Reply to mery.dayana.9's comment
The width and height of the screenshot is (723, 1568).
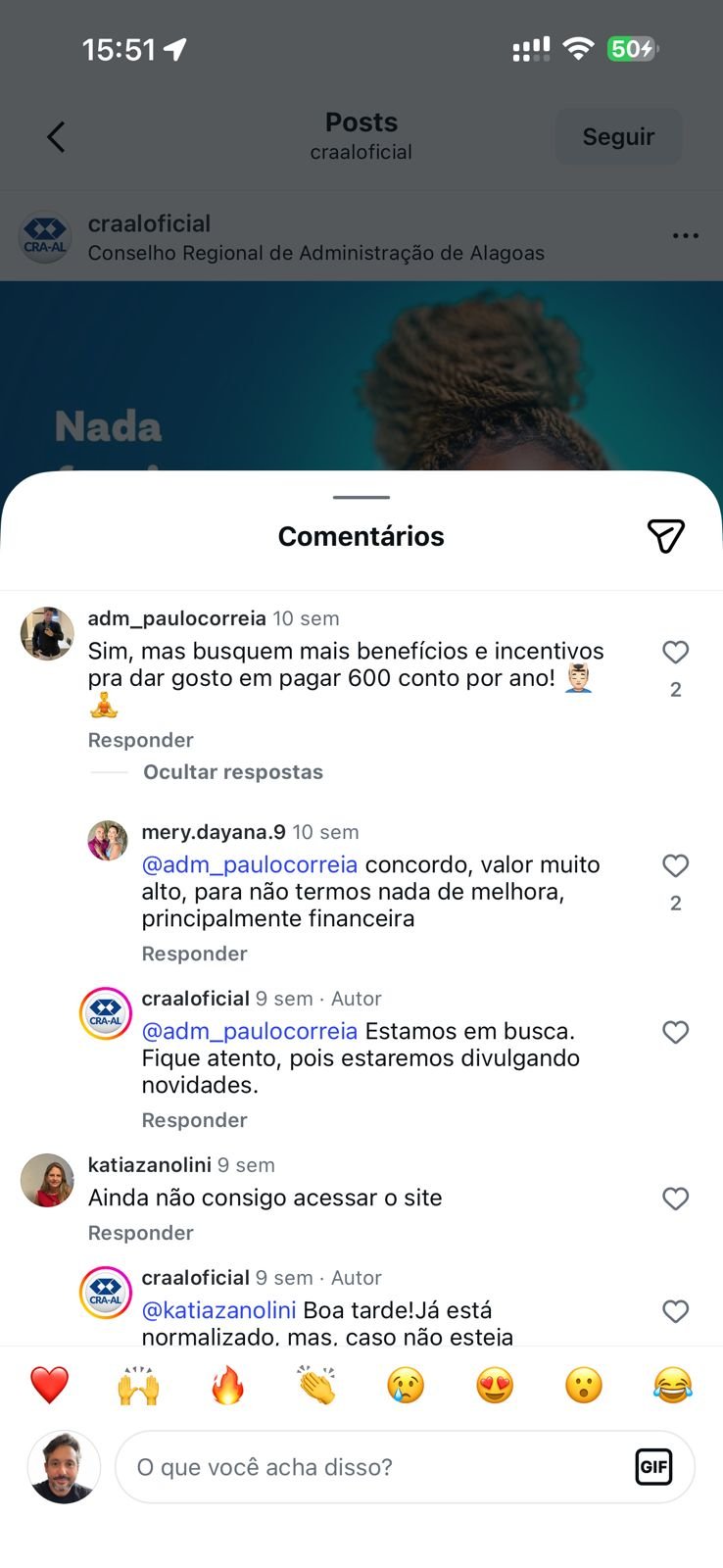tap(194, 954)
